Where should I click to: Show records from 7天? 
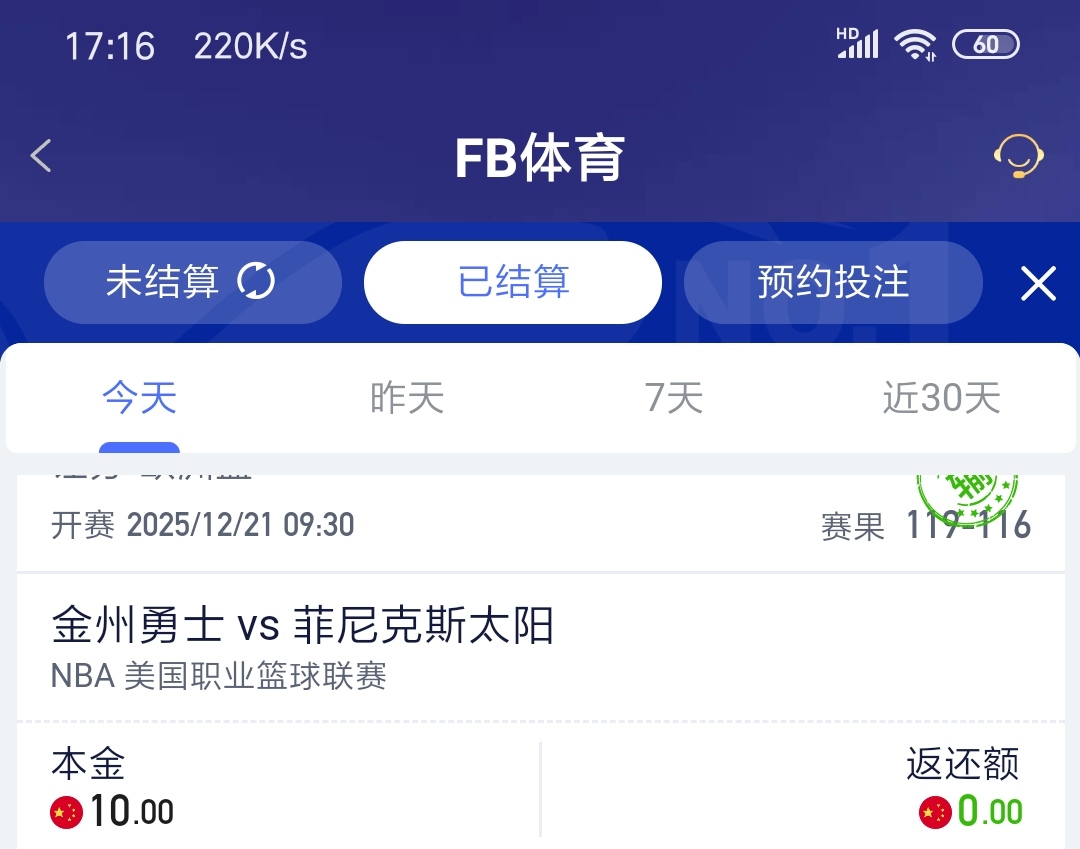(674, 399)
